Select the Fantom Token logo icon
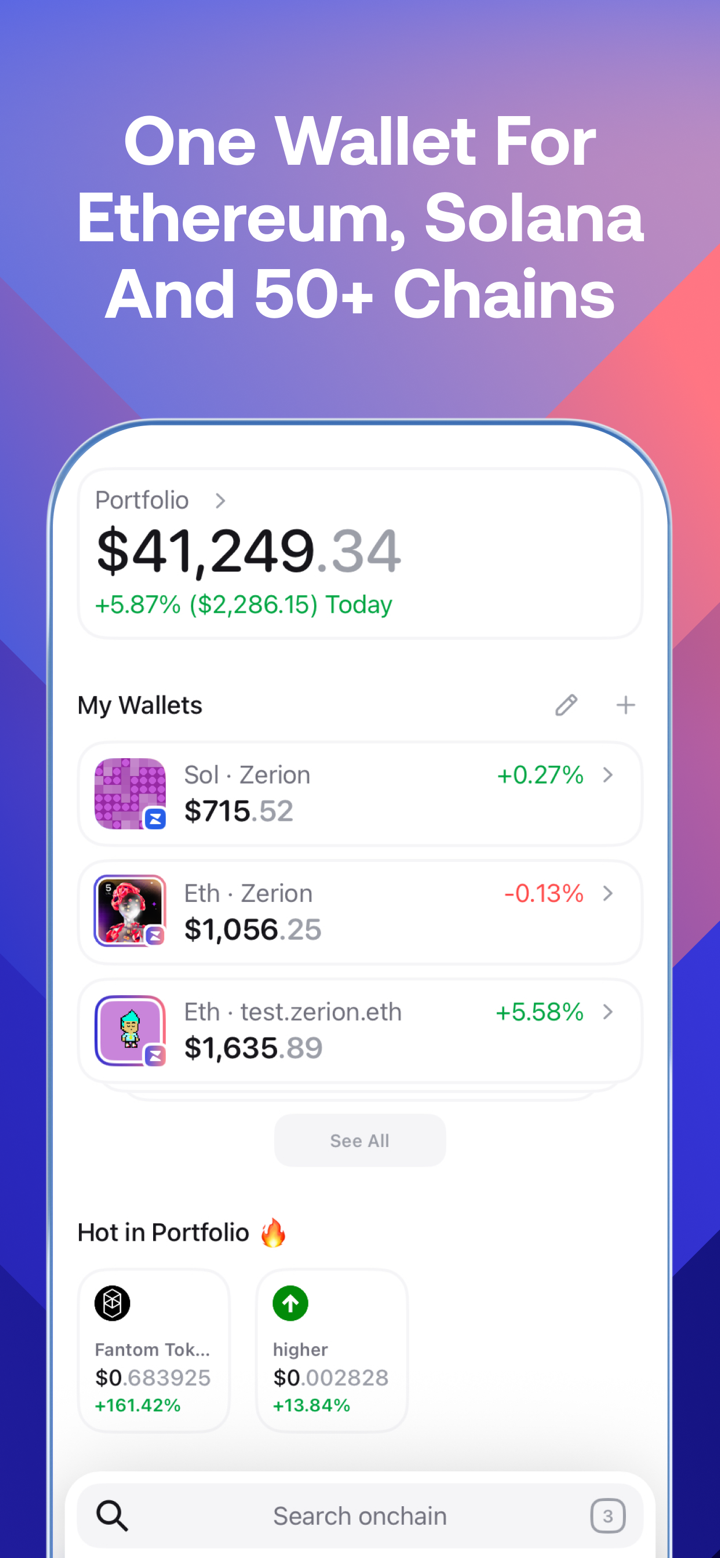Viewport: 720px width, 1558px height. (x=112, y=1303)
